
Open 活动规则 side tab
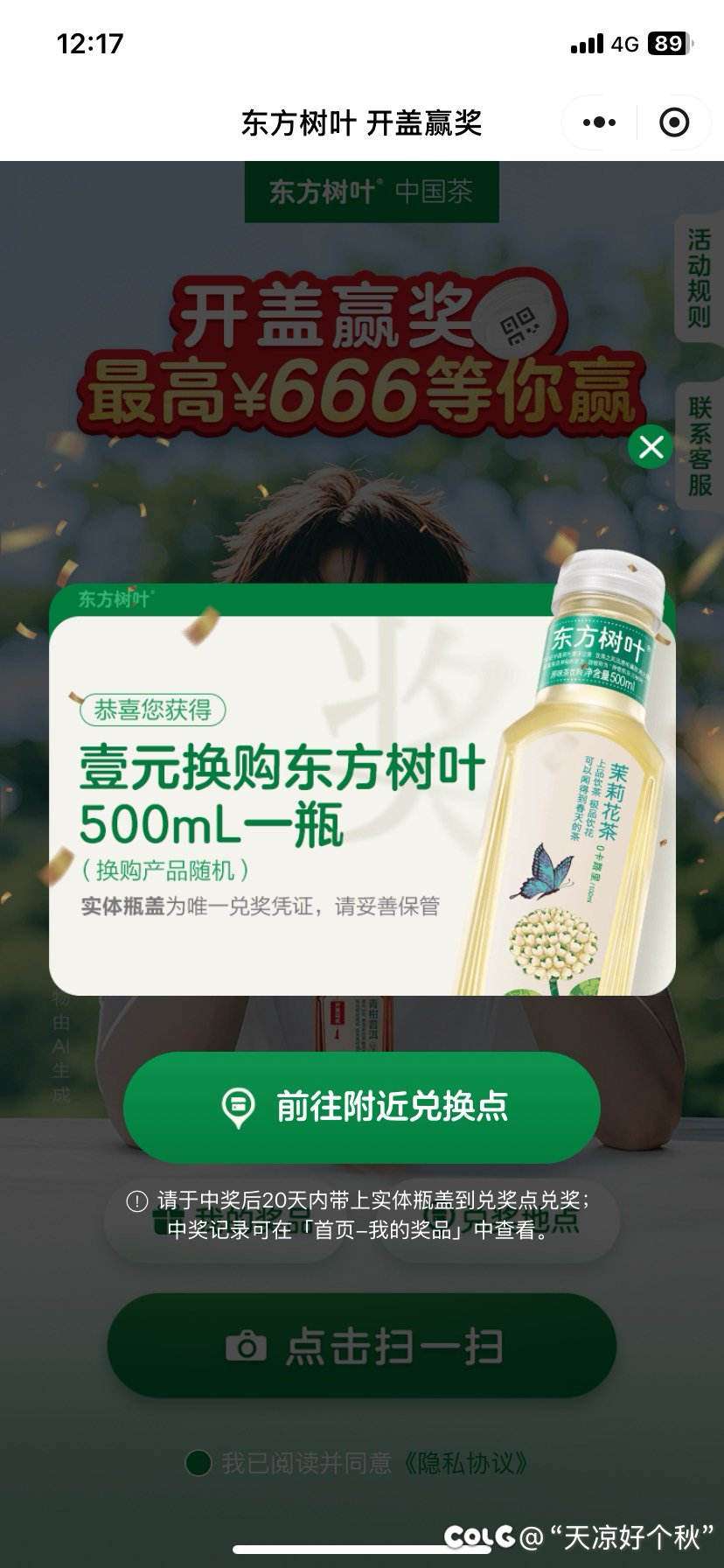click(700, 278)
